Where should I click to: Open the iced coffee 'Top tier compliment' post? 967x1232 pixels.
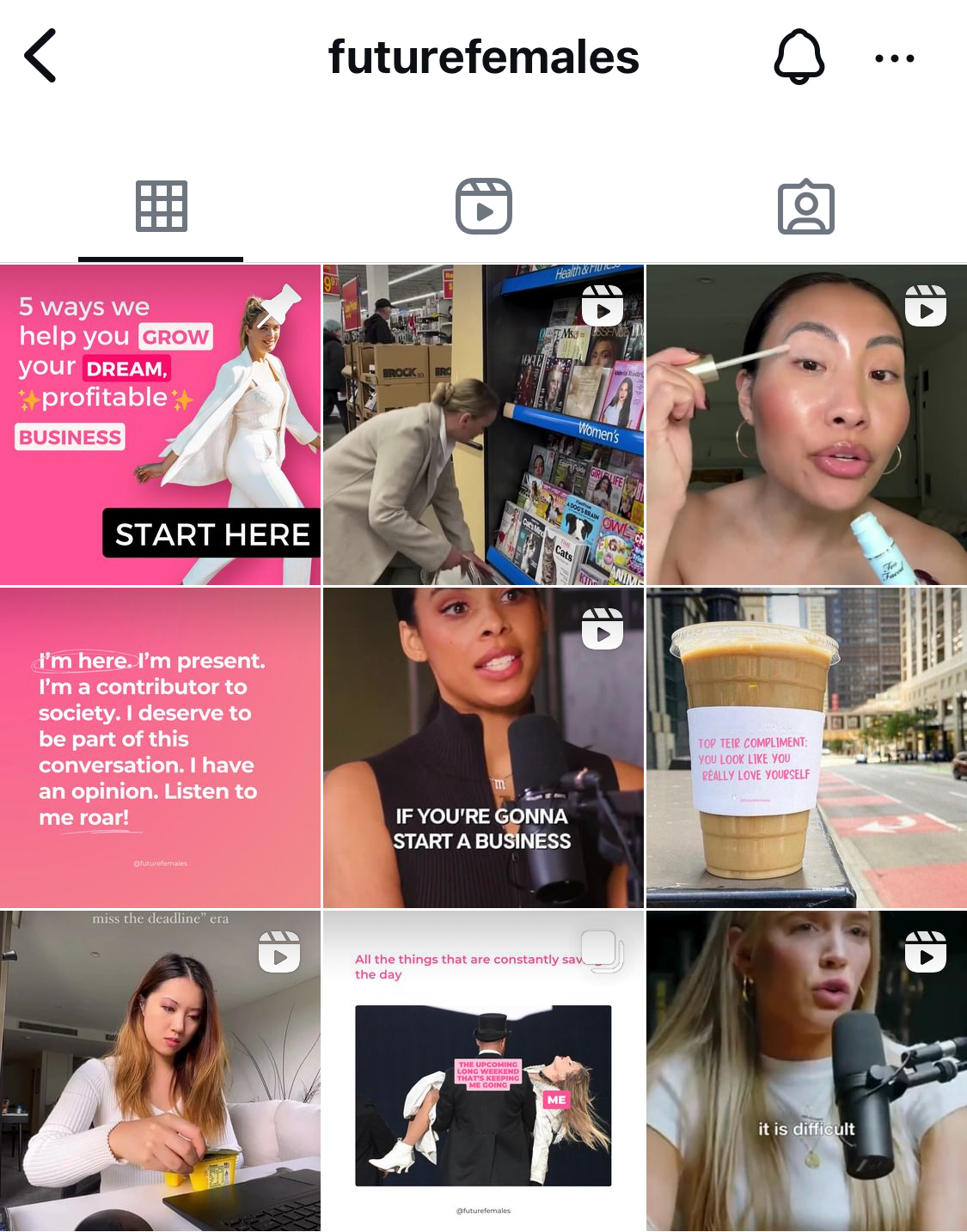[806, 747]
